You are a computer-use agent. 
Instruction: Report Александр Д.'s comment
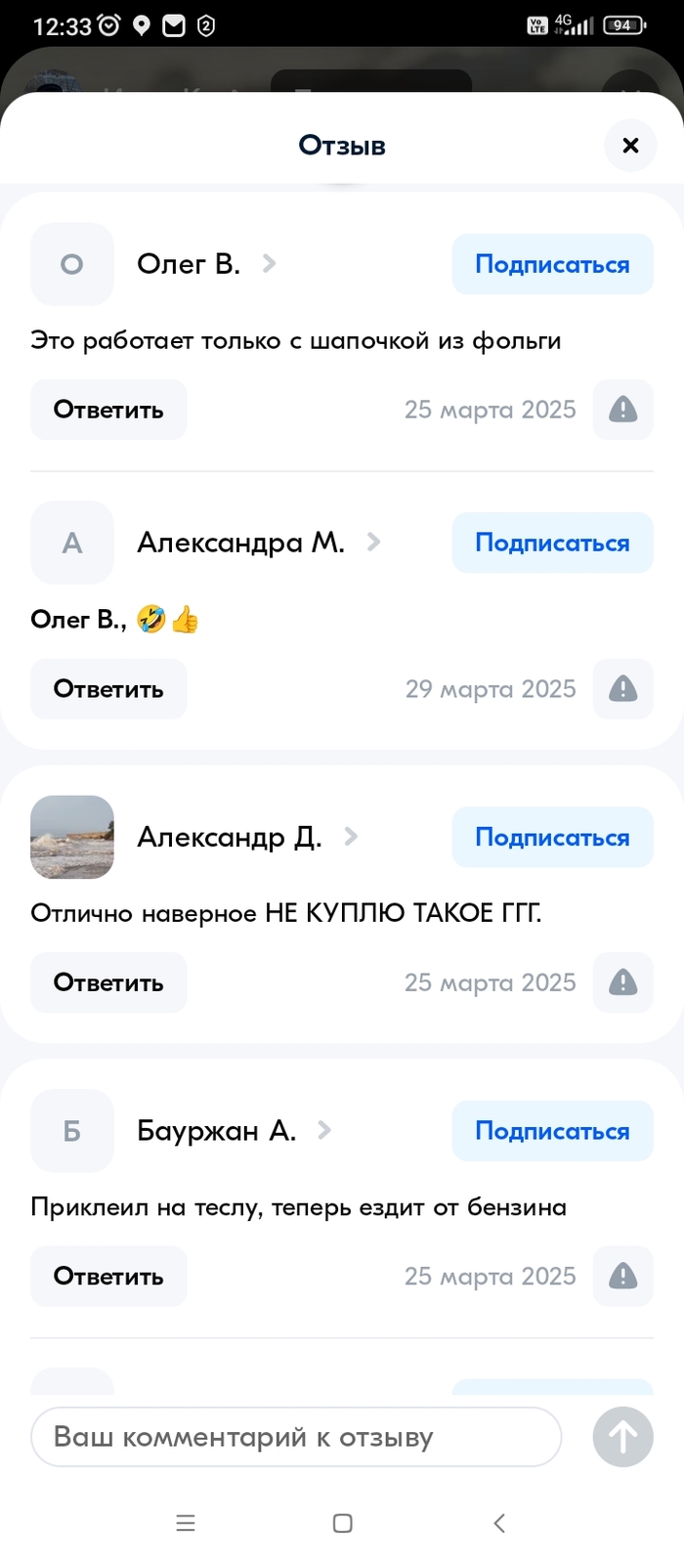(622, 982)
